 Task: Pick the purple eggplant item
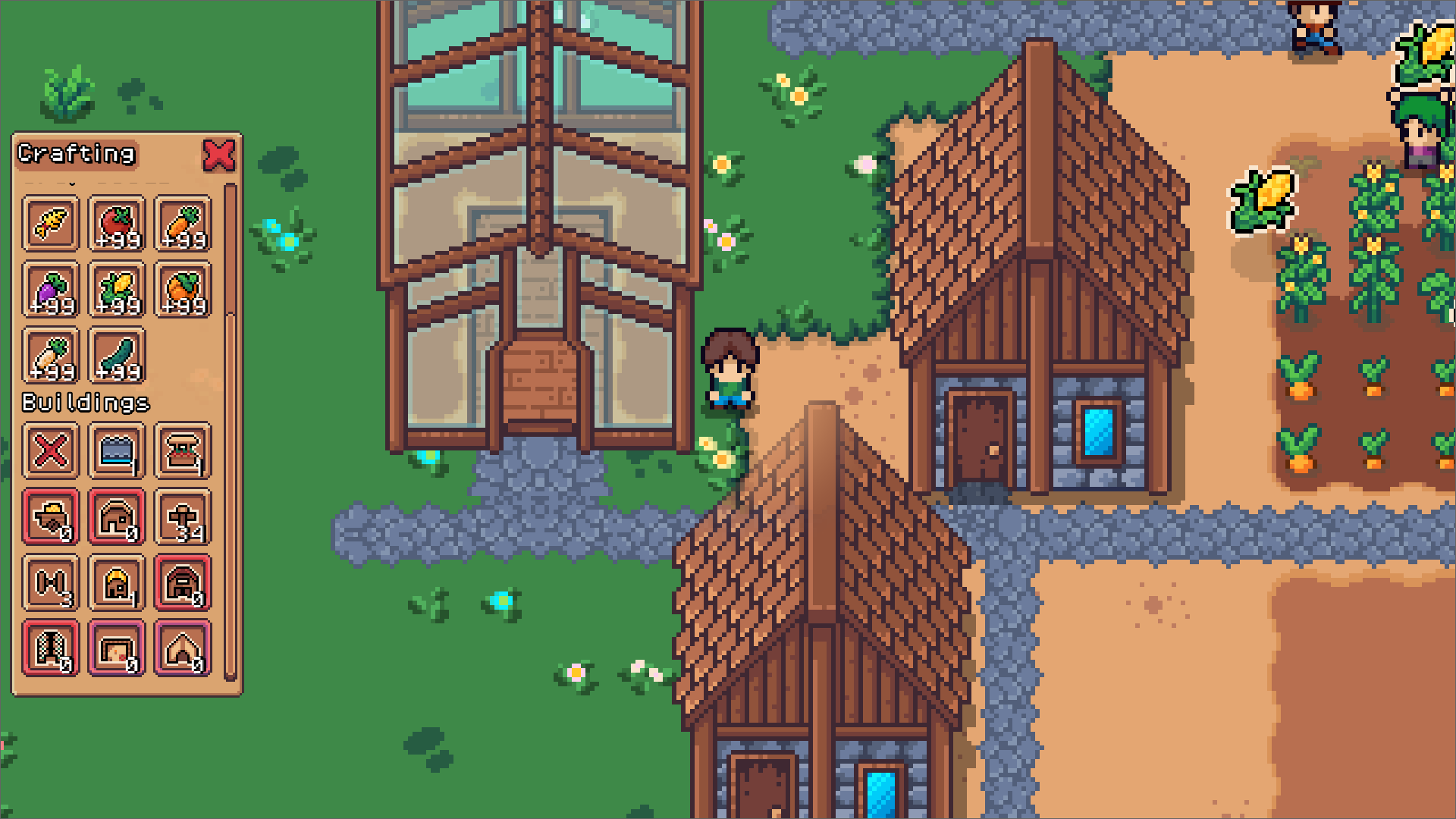click(51, 290)
